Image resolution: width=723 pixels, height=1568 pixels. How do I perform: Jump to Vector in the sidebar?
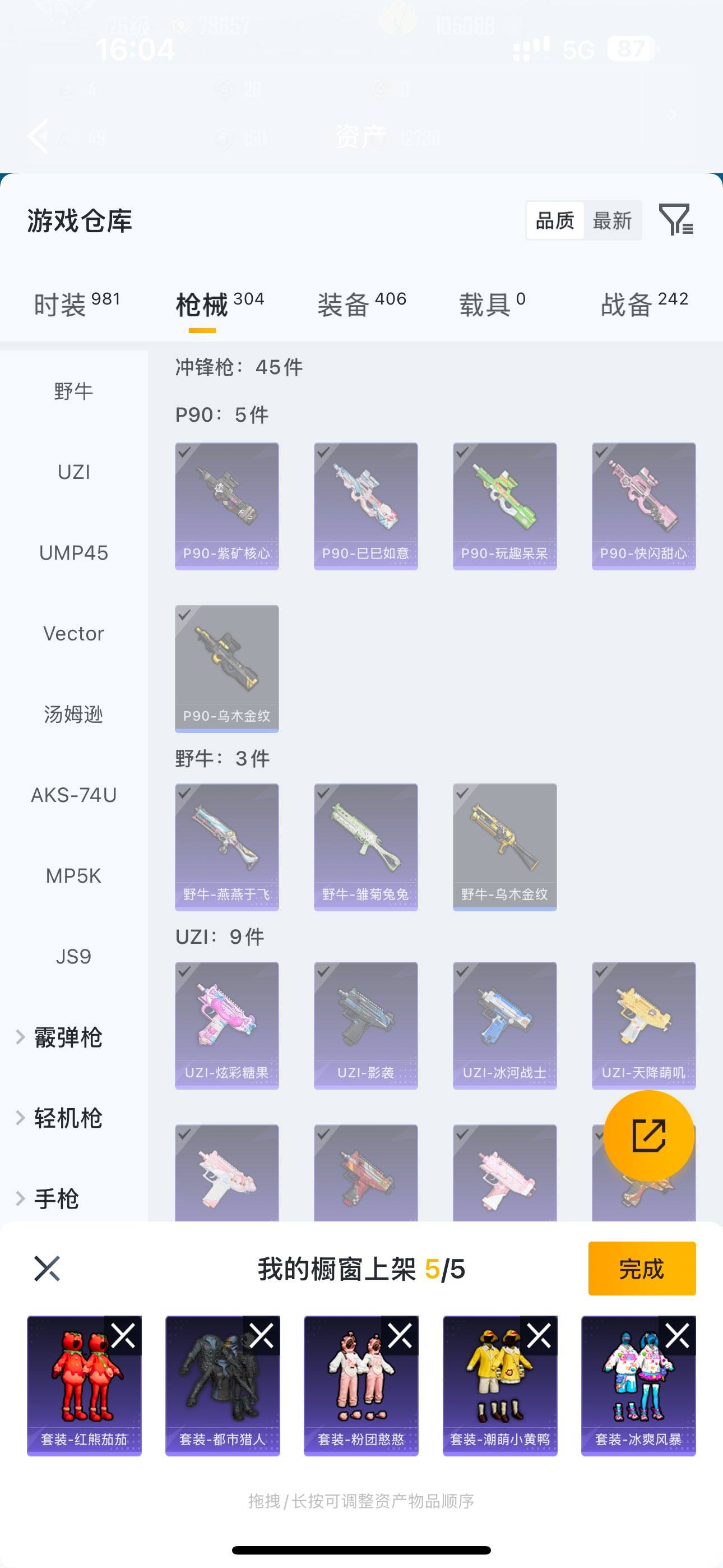coord(73,634)
